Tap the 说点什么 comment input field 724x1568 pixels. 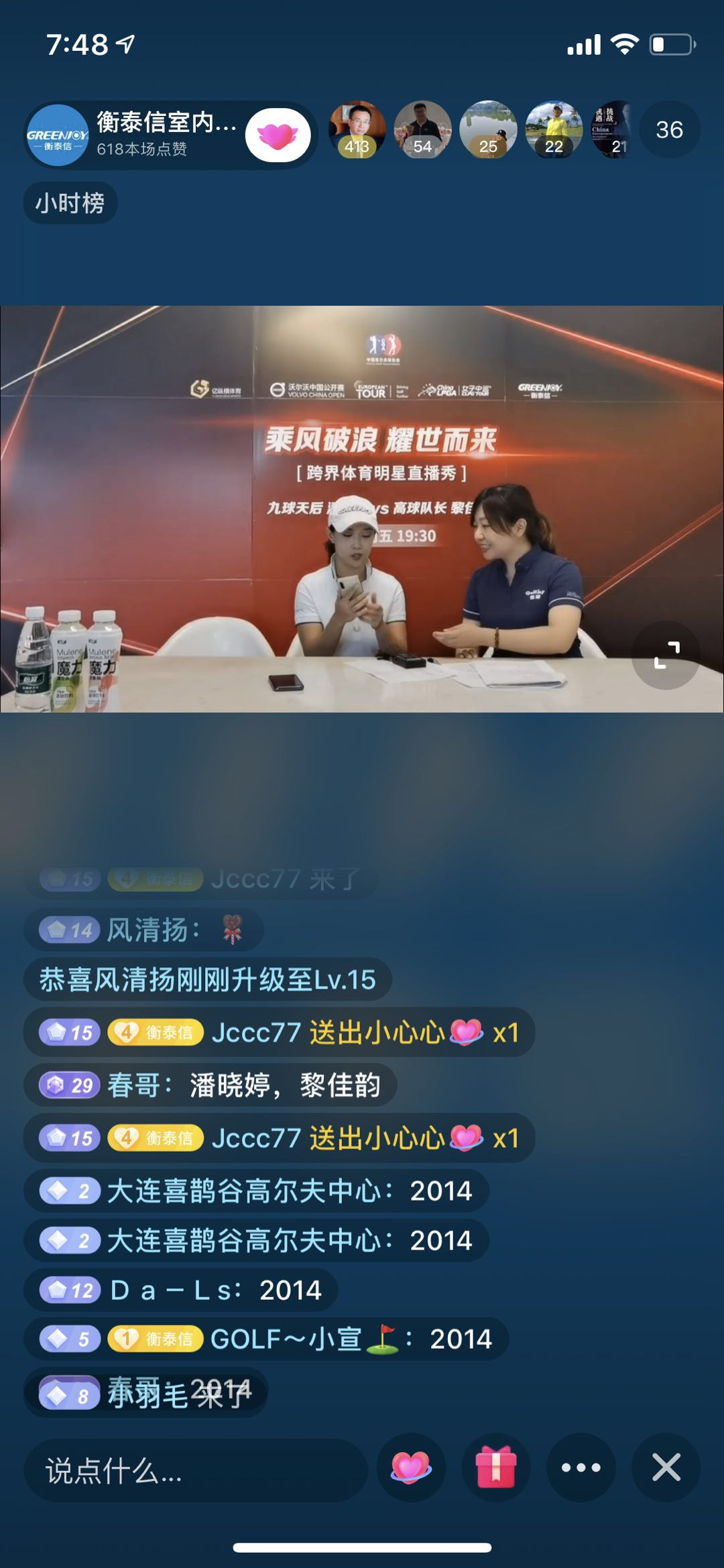[x=194, y=1471]
